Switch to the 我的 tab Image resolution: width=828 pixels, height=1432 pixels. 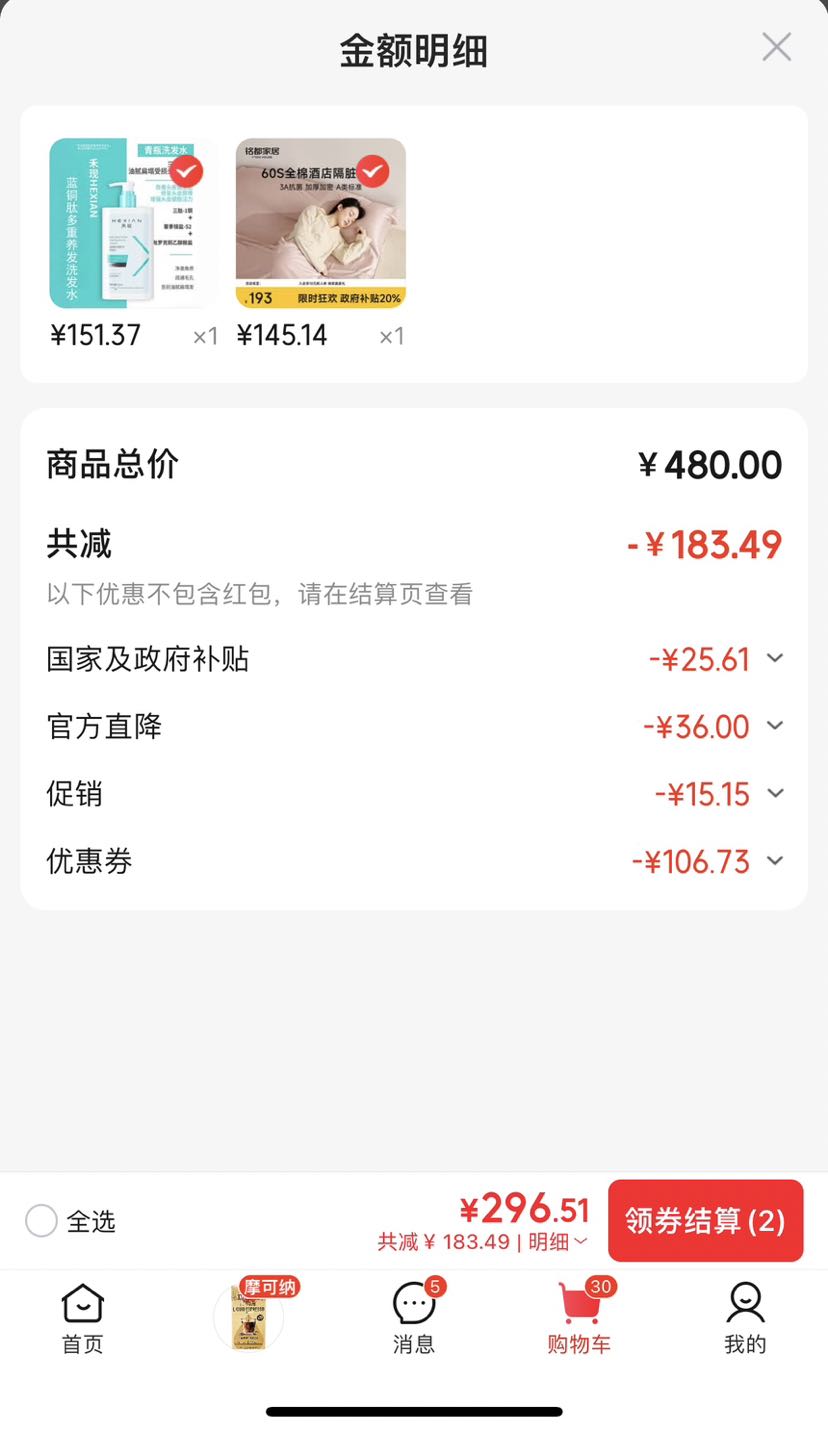745,1319
